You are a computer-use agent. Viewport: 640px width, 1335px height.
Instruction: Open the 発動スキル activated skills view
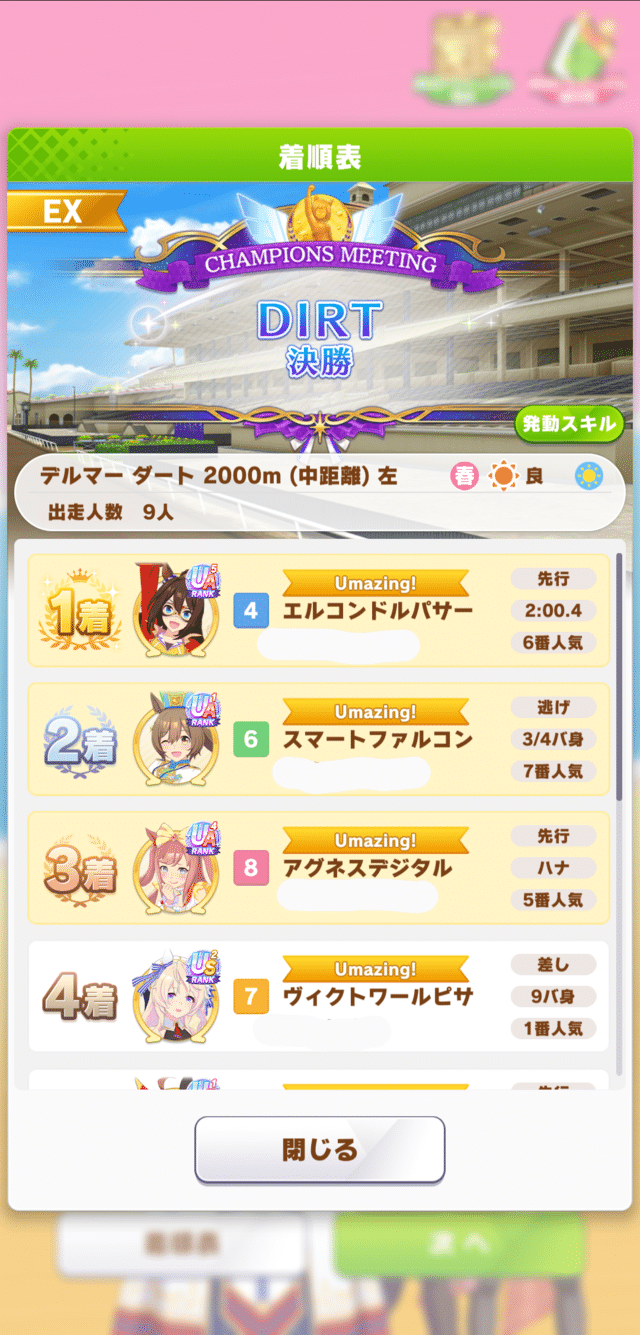(569, 424)
